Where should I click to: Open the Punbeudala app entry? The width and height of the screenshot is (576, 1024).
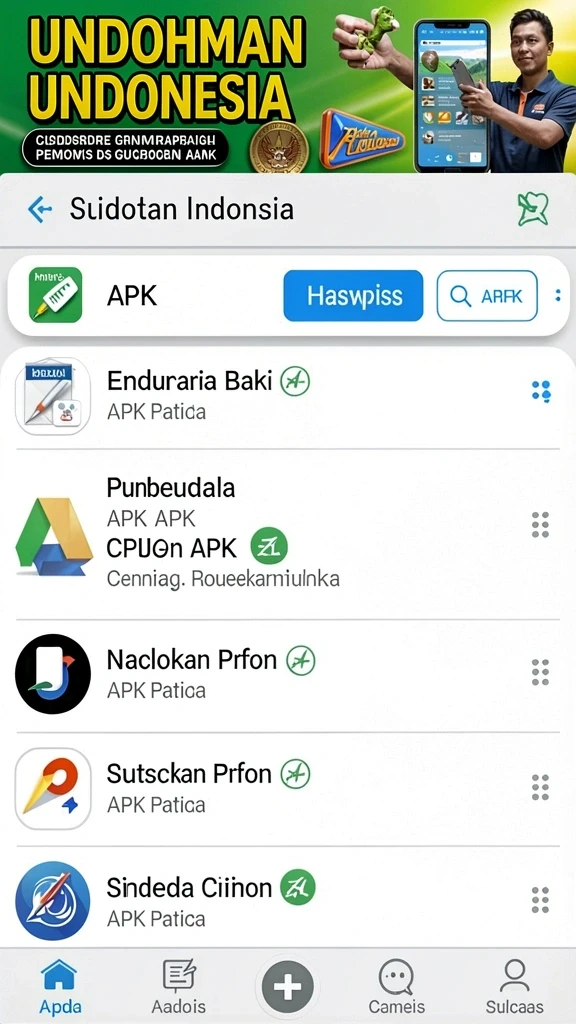287,534
